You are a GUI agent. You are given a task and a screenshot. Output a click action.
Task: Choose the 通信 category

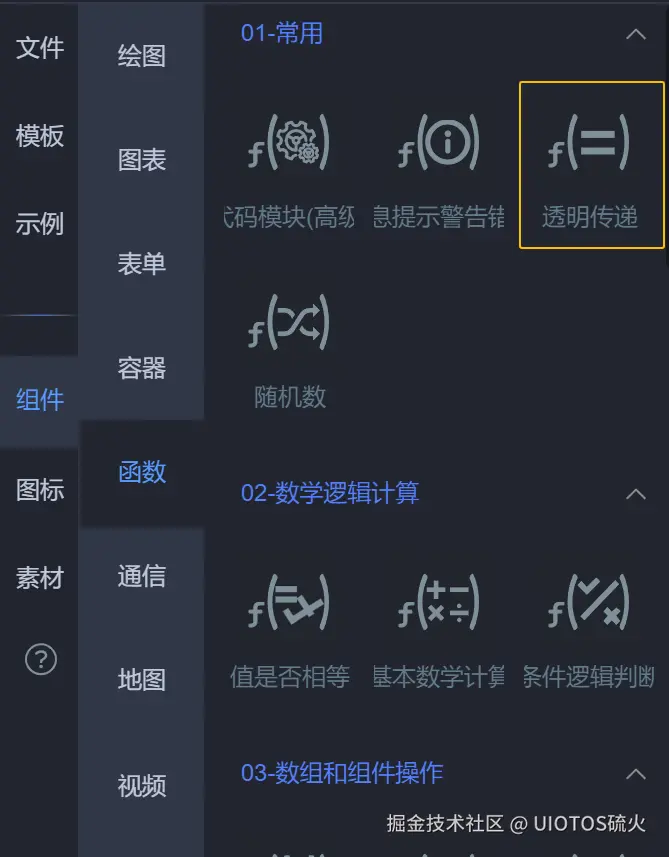click(x=142, y=576)
